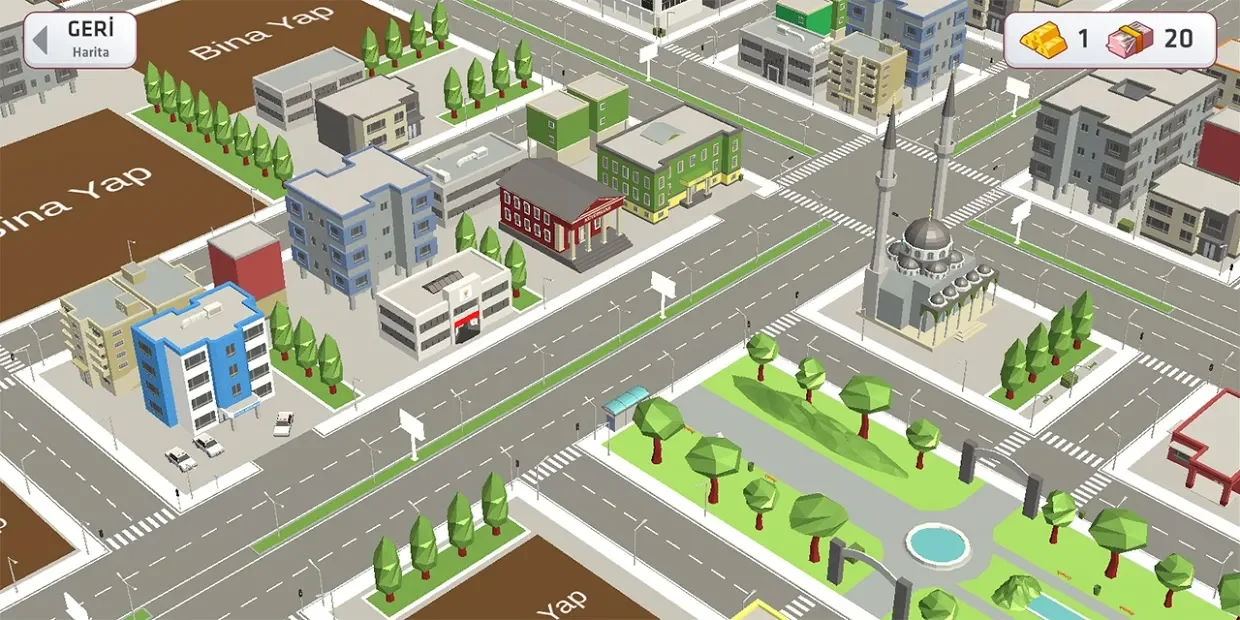The width and height of the screenshot is (1240, 620).
Task: Go back to the map with GERİ
Action: [80, 40]
